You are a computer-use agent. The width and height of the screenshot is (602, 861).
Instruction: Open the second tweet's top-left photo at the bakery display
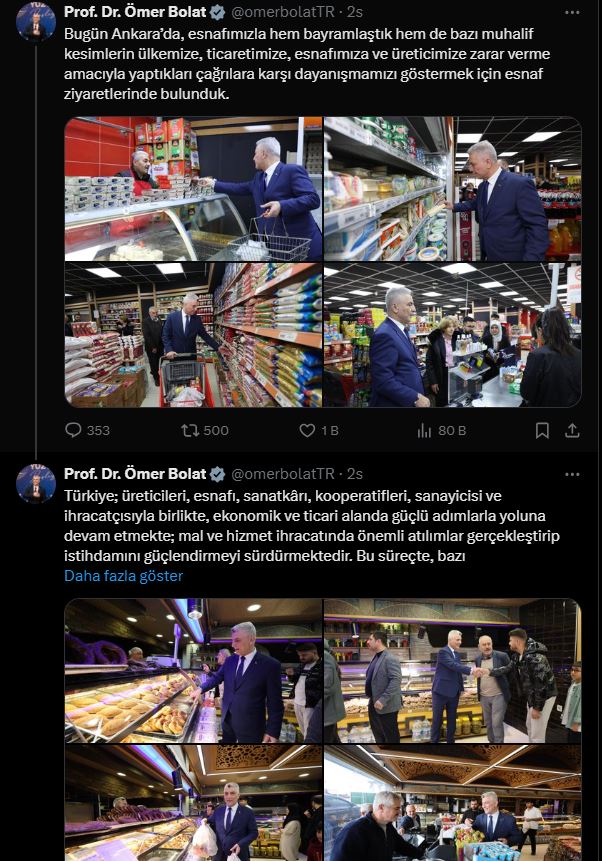193,670
